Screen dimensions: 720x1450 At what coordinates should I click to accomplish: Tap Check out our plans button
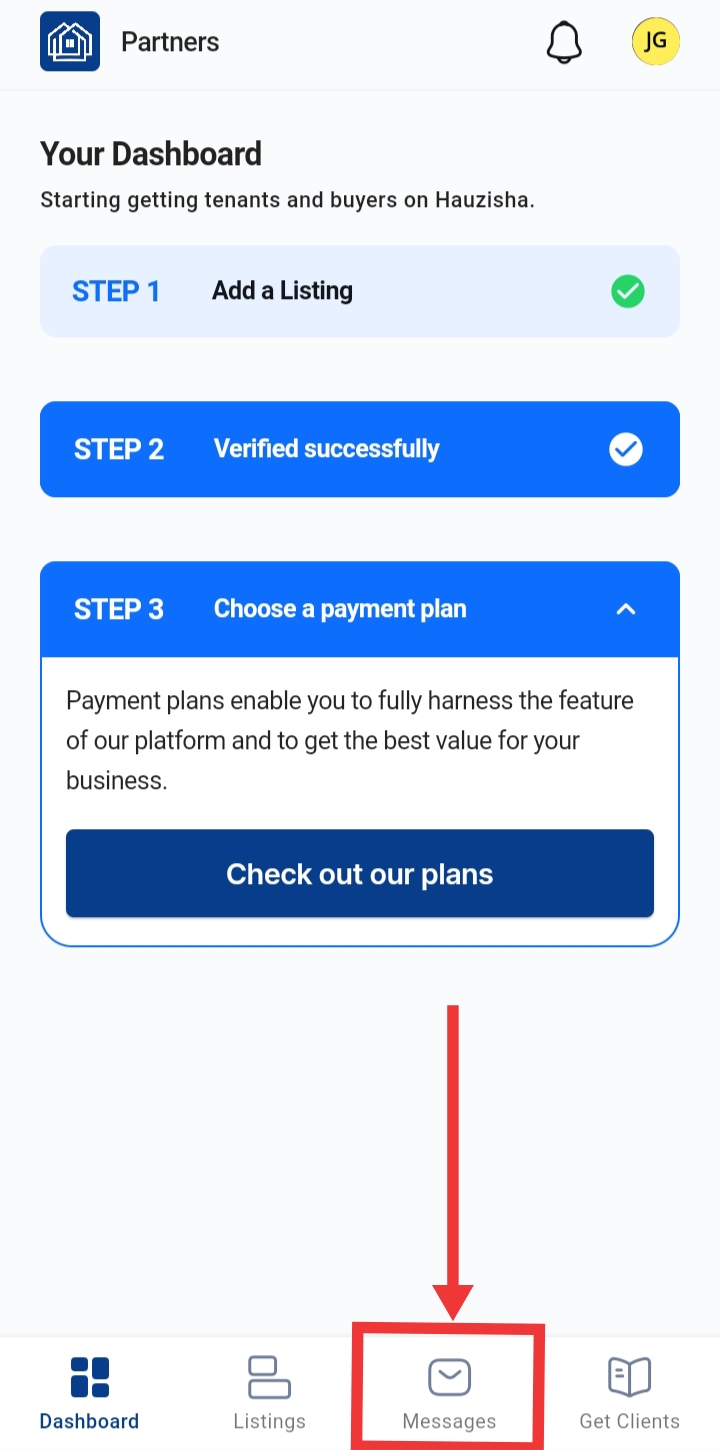(360, 874)
